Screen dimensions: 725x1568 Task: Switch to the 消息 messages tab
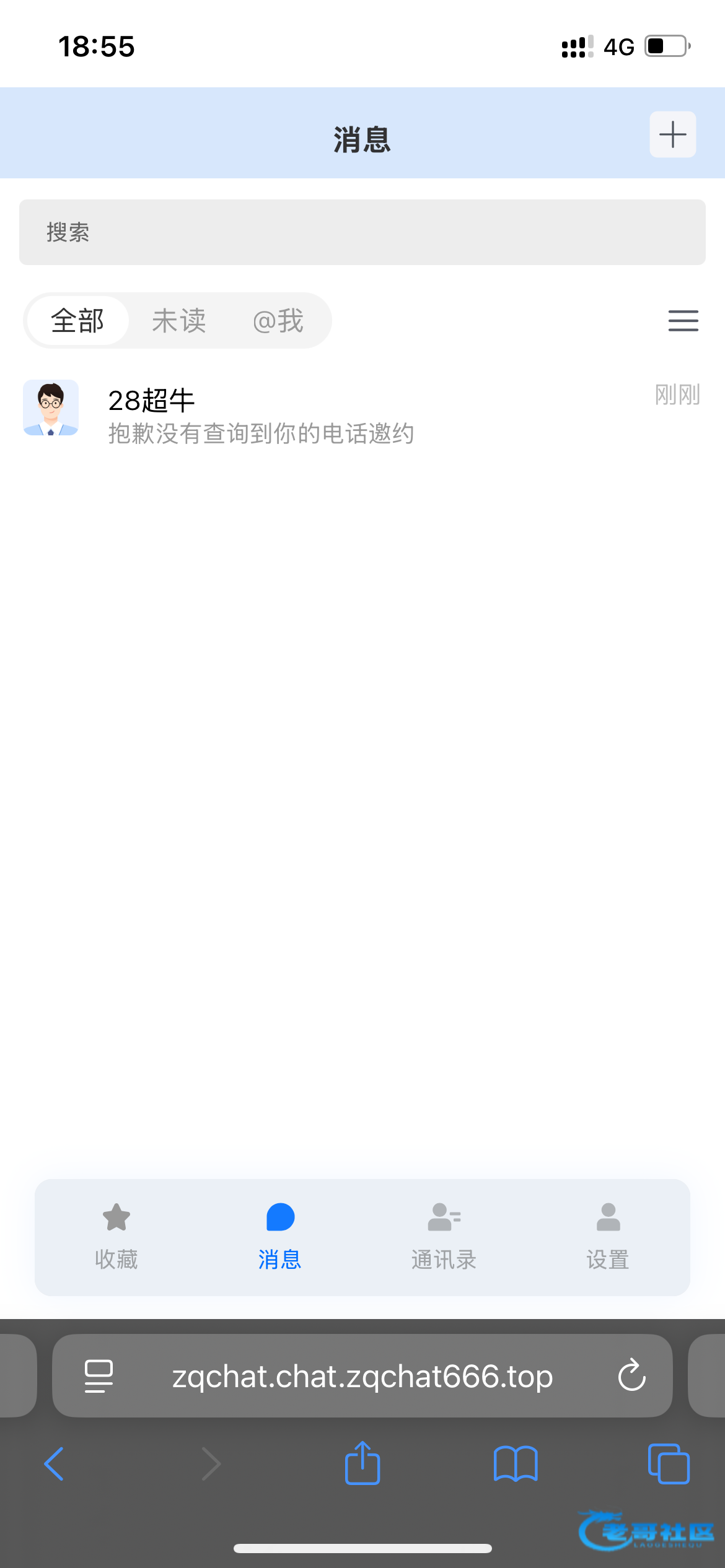(279, 1236)
